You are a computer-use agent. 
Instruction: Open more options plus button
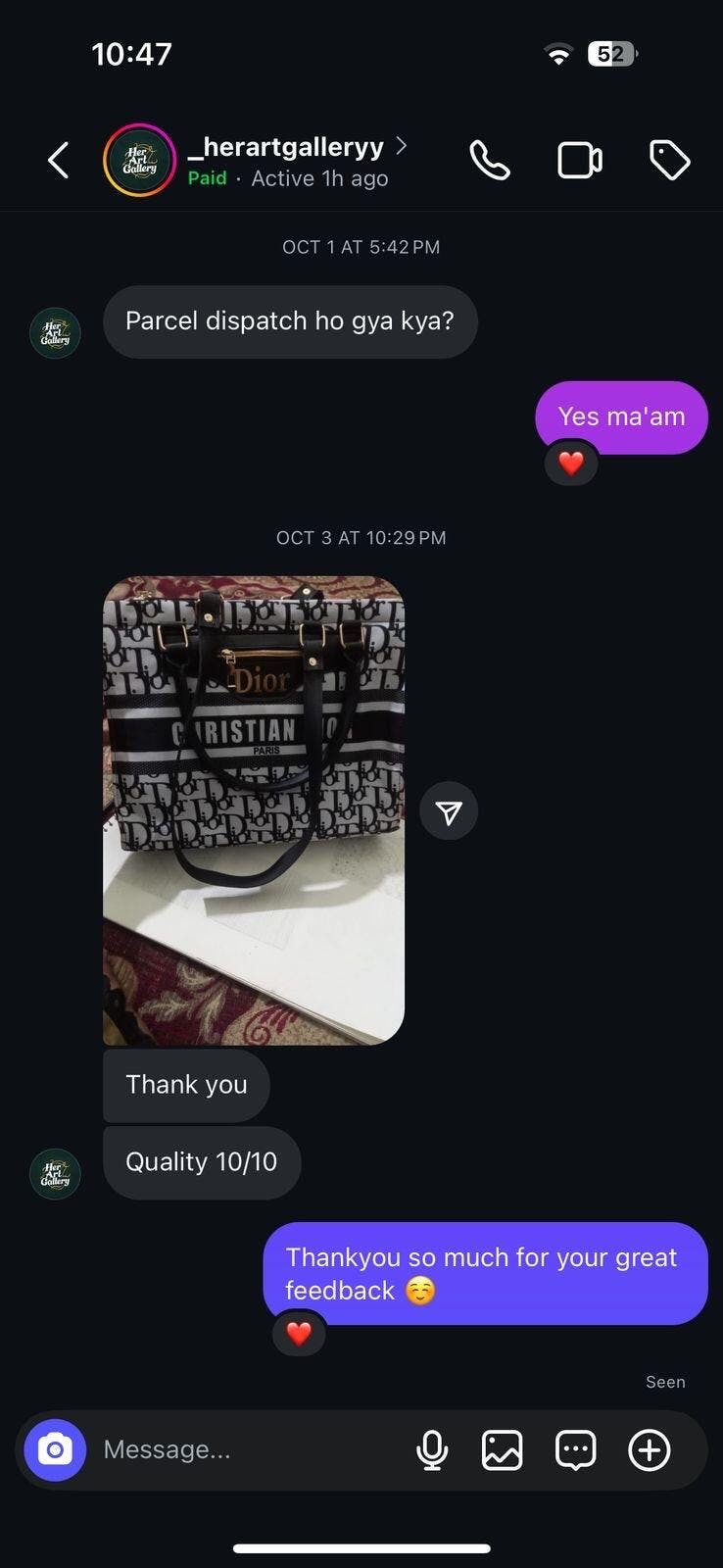650,1449
